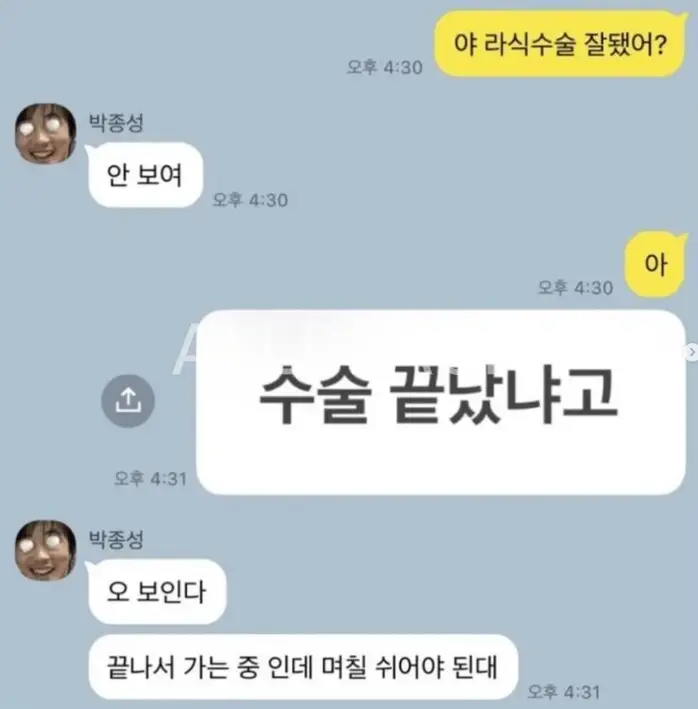
Task: Open the large '수술 끝났냐고' image message
Action: [x=441, y=402]
